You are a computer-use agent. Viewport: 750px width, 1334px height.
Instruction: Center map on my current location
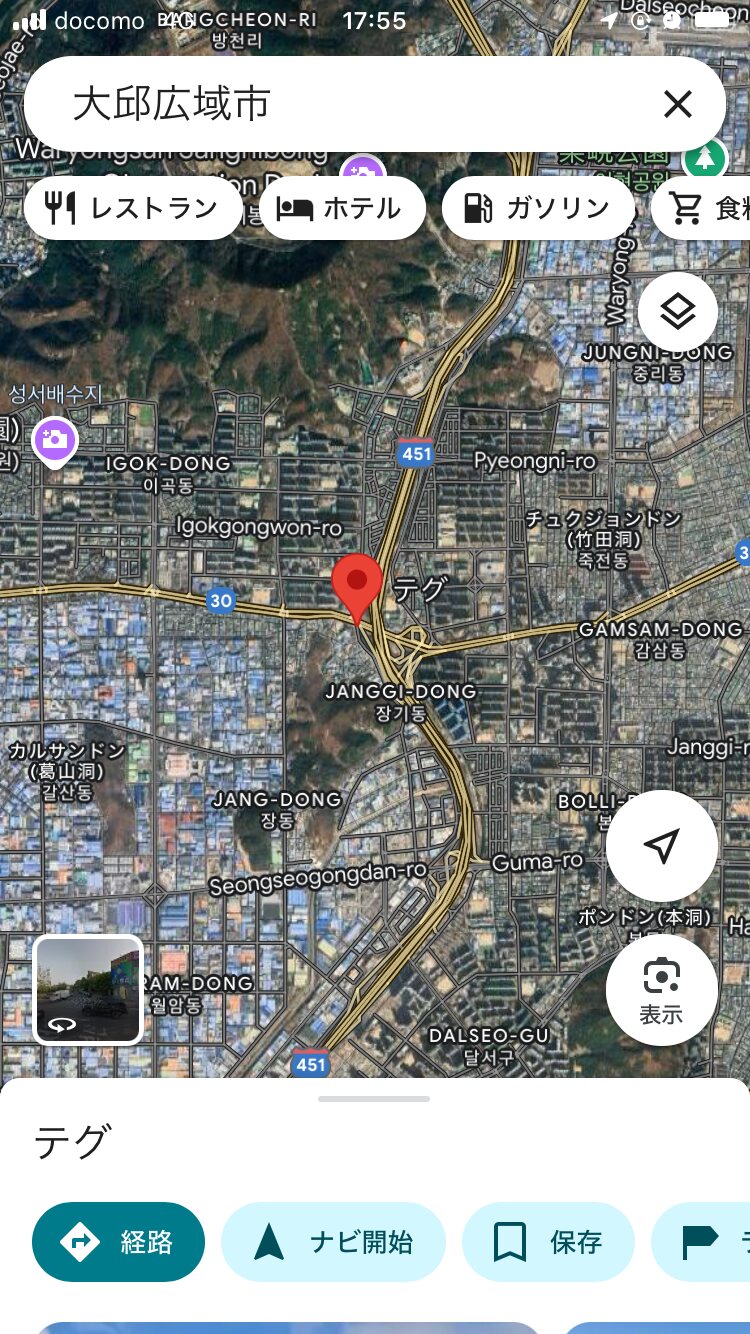(x=661, y=846)
